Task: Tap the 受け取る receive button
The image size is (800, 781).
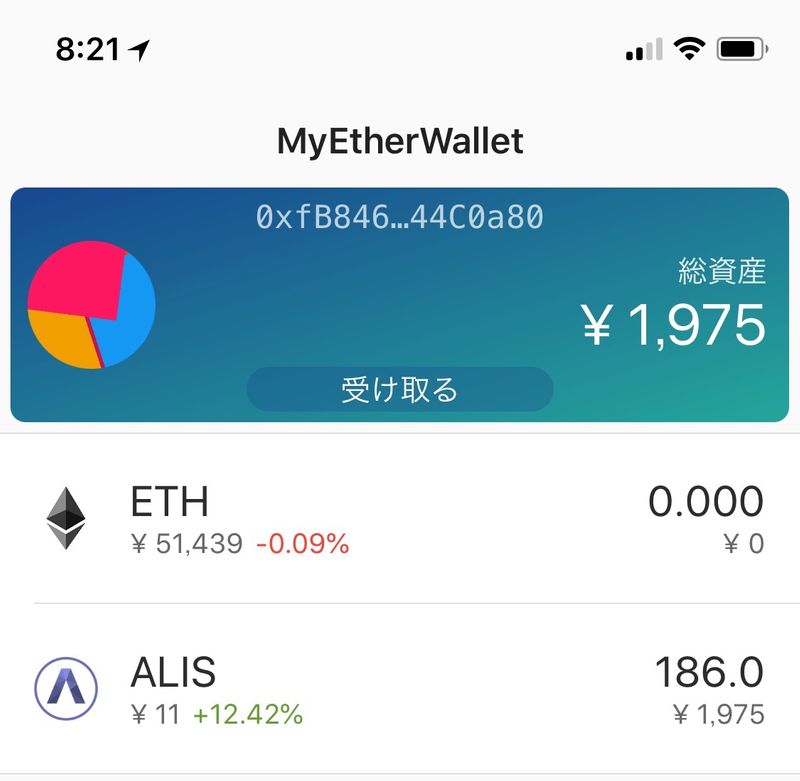Action: (x=399, y=389)
